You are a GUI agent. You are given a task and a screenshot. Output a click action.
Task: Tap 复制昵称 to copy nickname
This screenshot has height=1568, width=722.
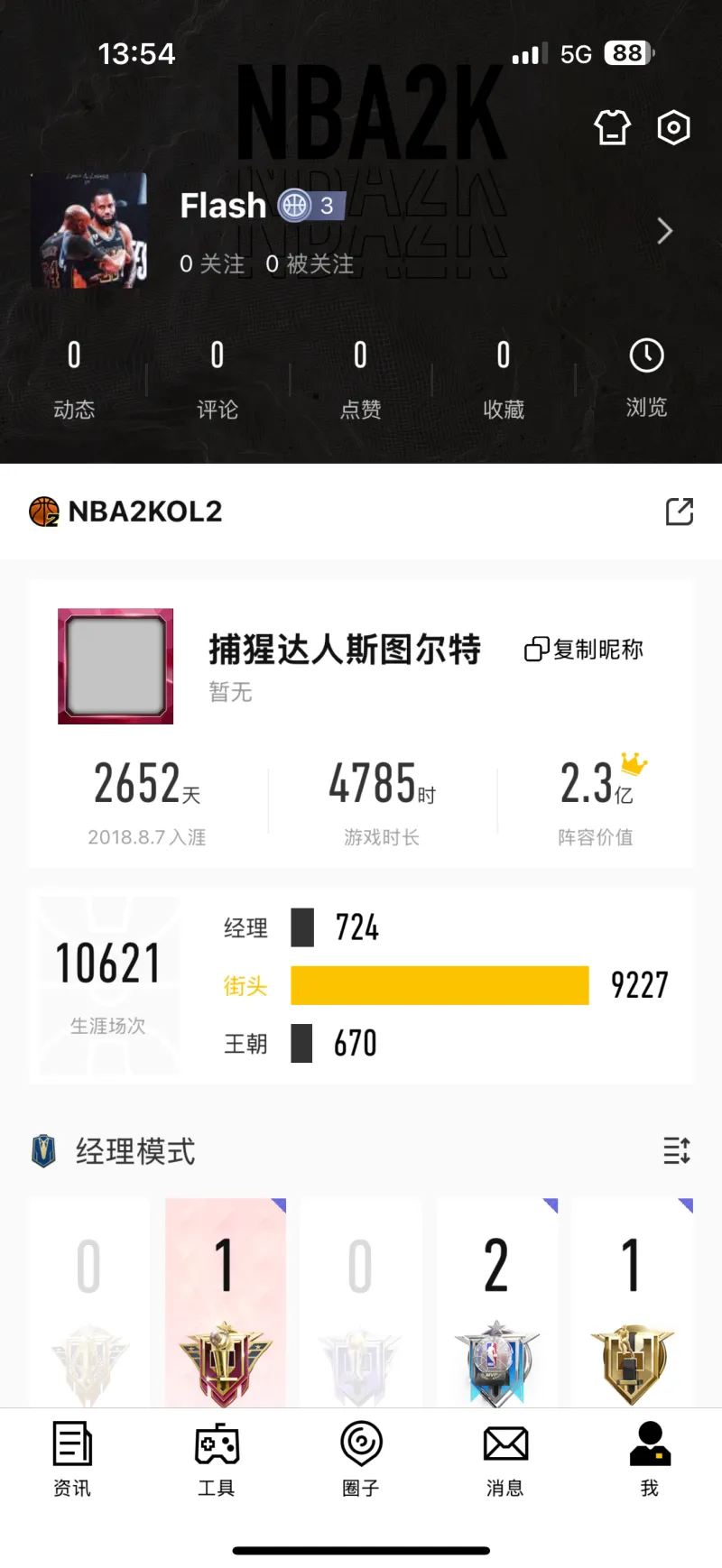tap(585, 650)
